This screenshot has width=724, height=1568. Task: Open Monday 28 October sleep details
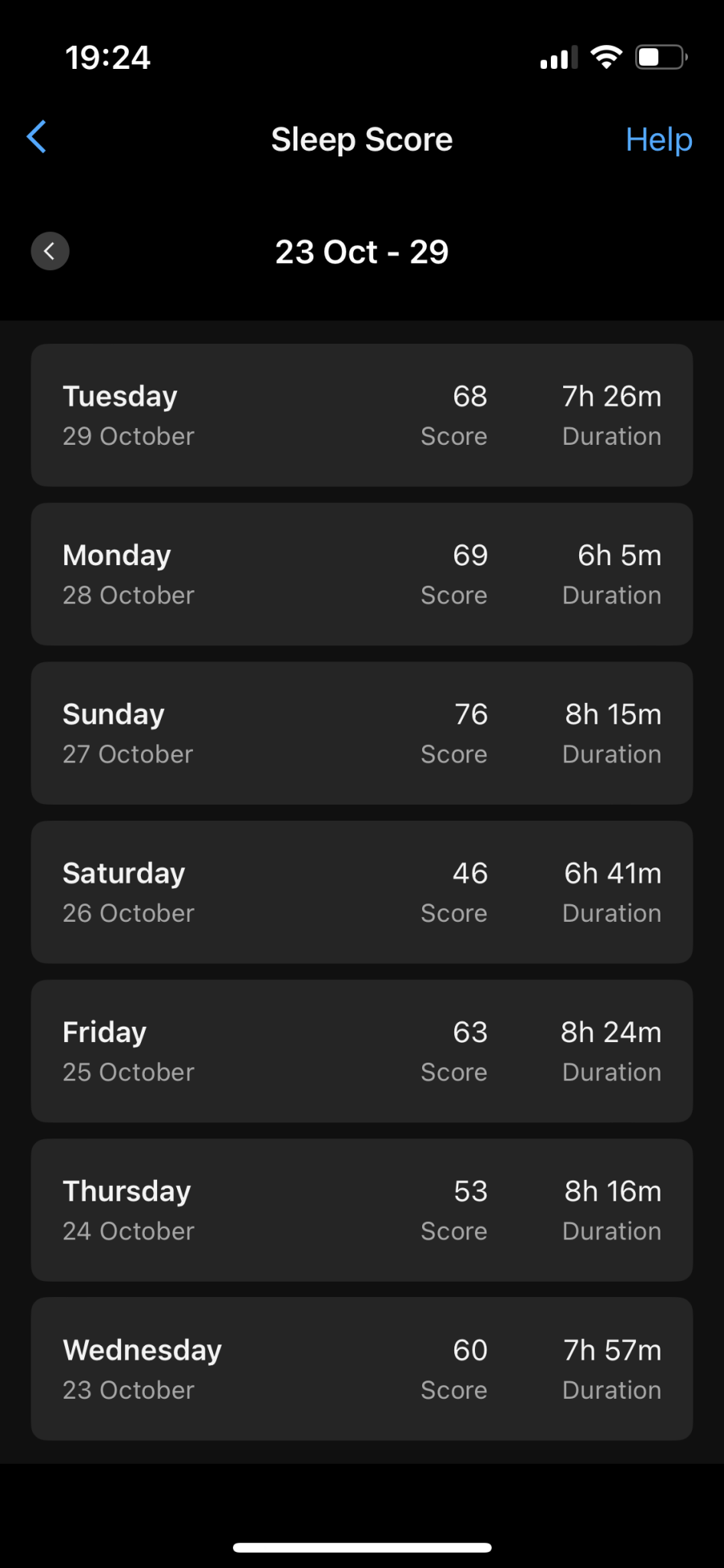point(362,574)
